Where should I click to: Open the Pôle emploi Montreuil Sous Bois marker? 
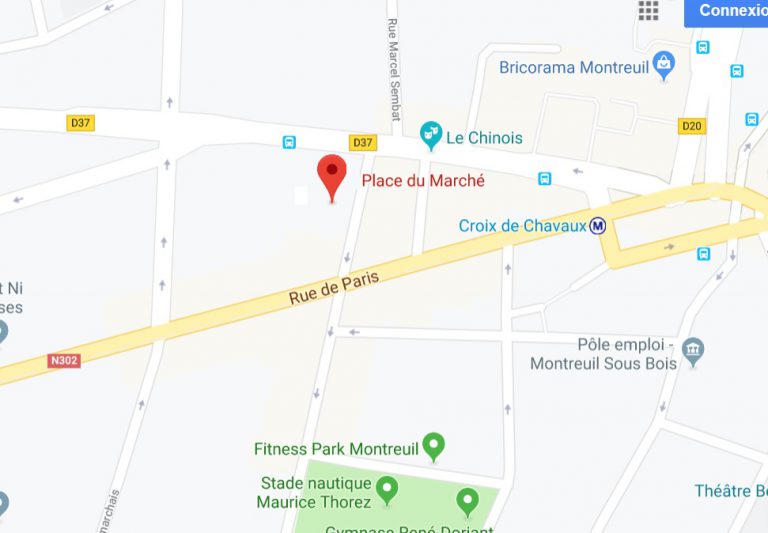694,350
